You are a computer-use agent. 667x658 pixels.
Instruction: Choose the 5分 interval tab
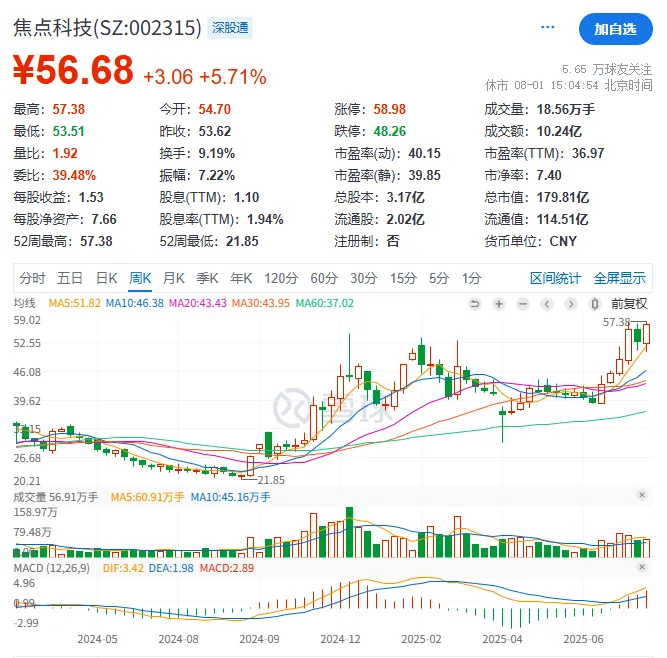pyautogui.click(x=439, y=278)
